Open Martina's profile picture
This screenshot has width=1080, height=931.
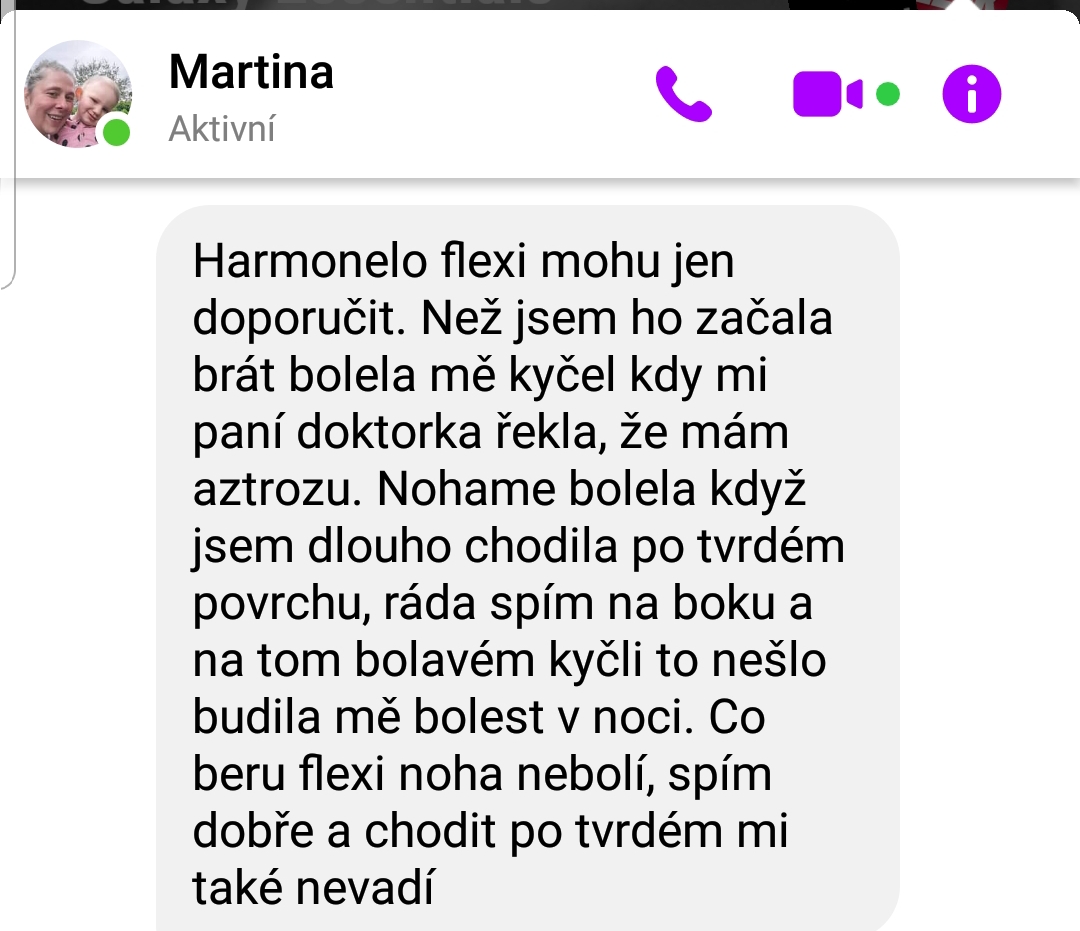(78, 95)
